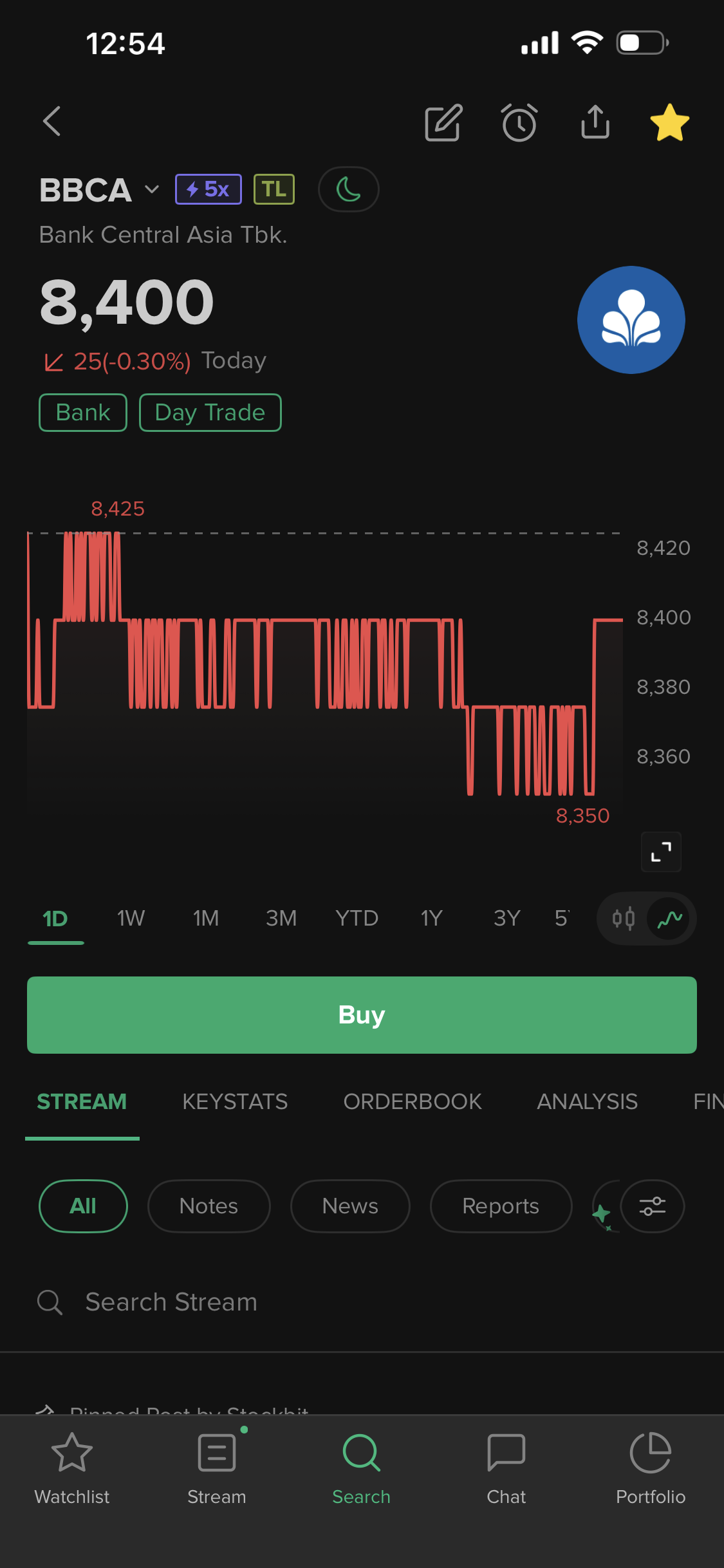Open the Bank sector tag
This screenshot has height=1568, width=724.
83,413
